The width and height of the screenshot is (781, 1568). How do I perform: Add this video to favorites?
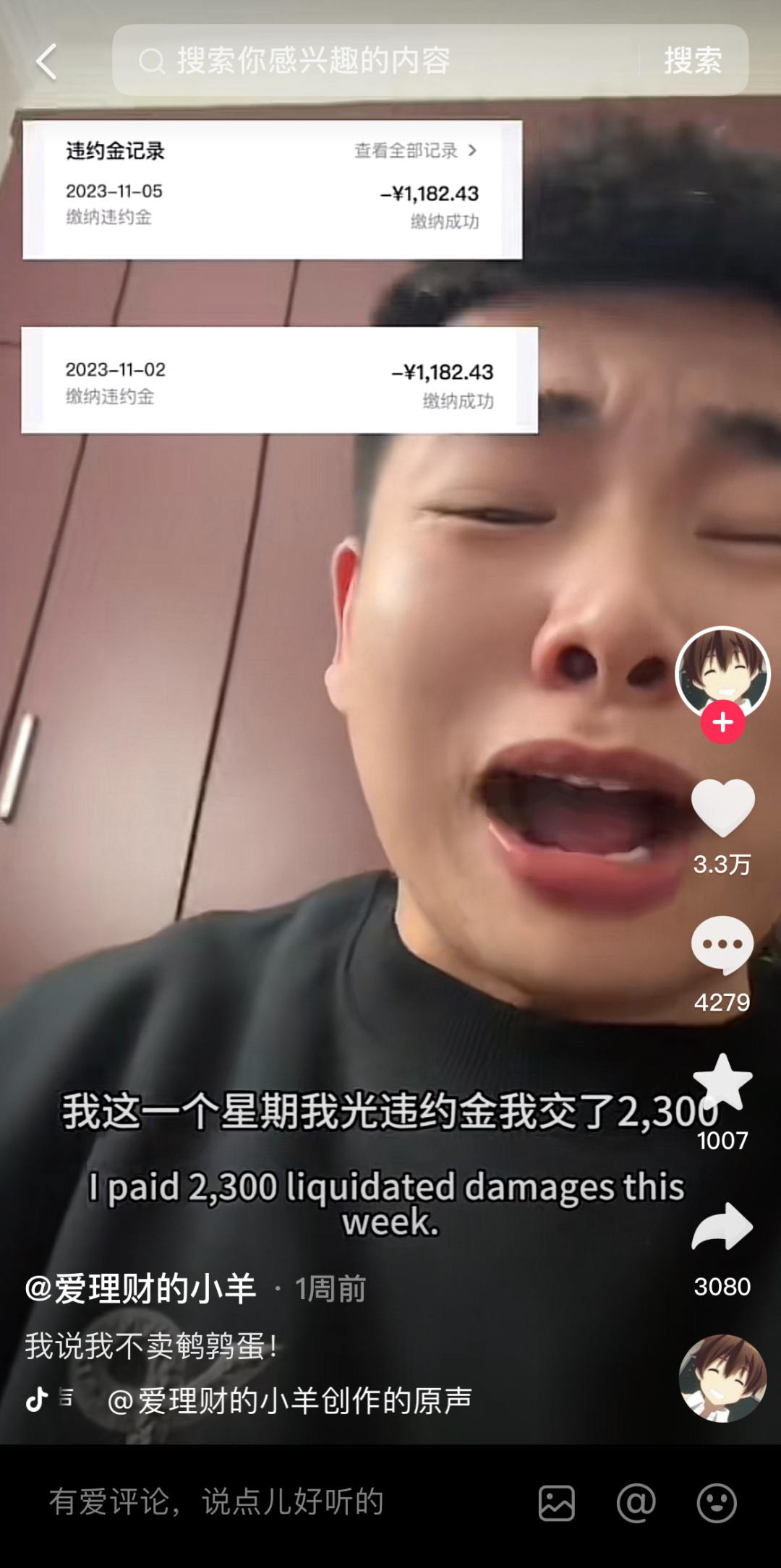click(x=722, y=1082)
